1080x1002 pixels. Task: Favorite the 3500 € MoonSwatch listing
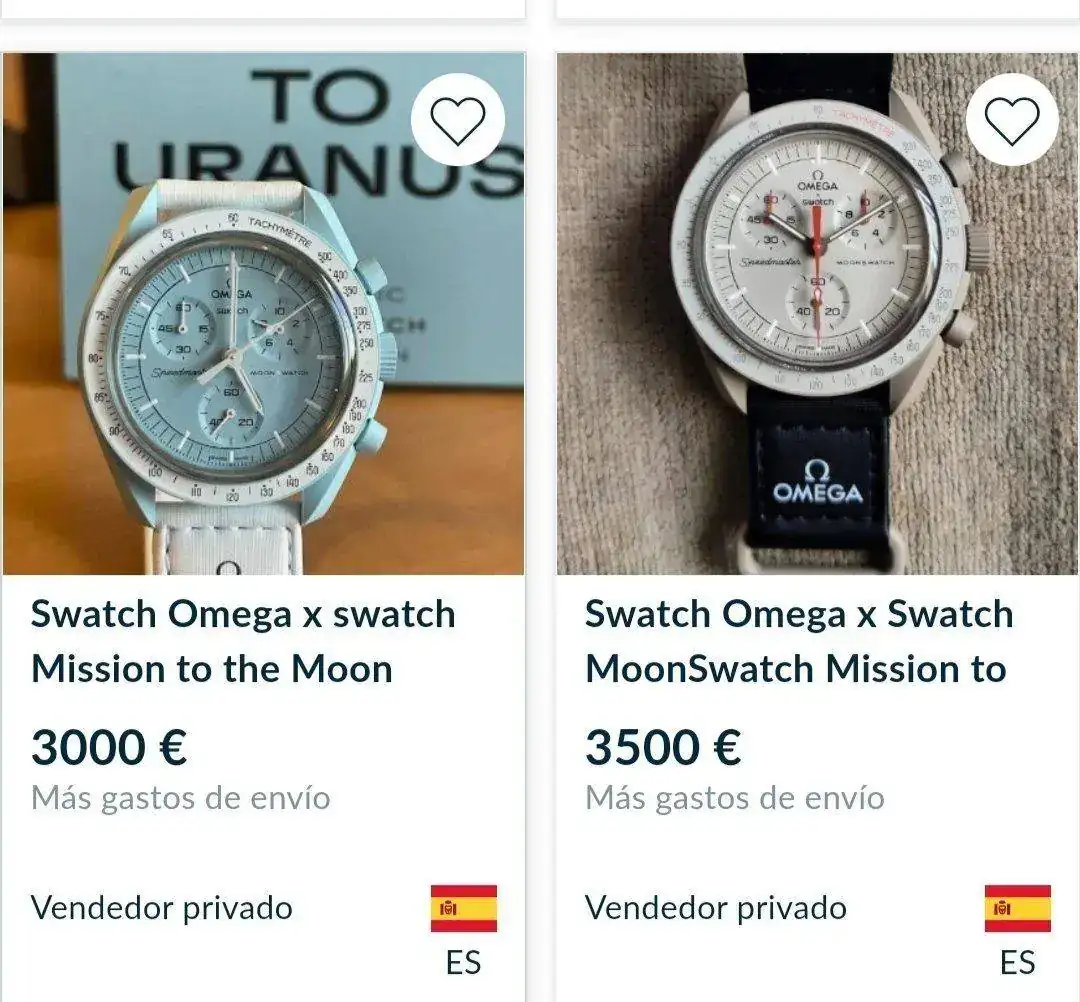[x=1012, y=122]
